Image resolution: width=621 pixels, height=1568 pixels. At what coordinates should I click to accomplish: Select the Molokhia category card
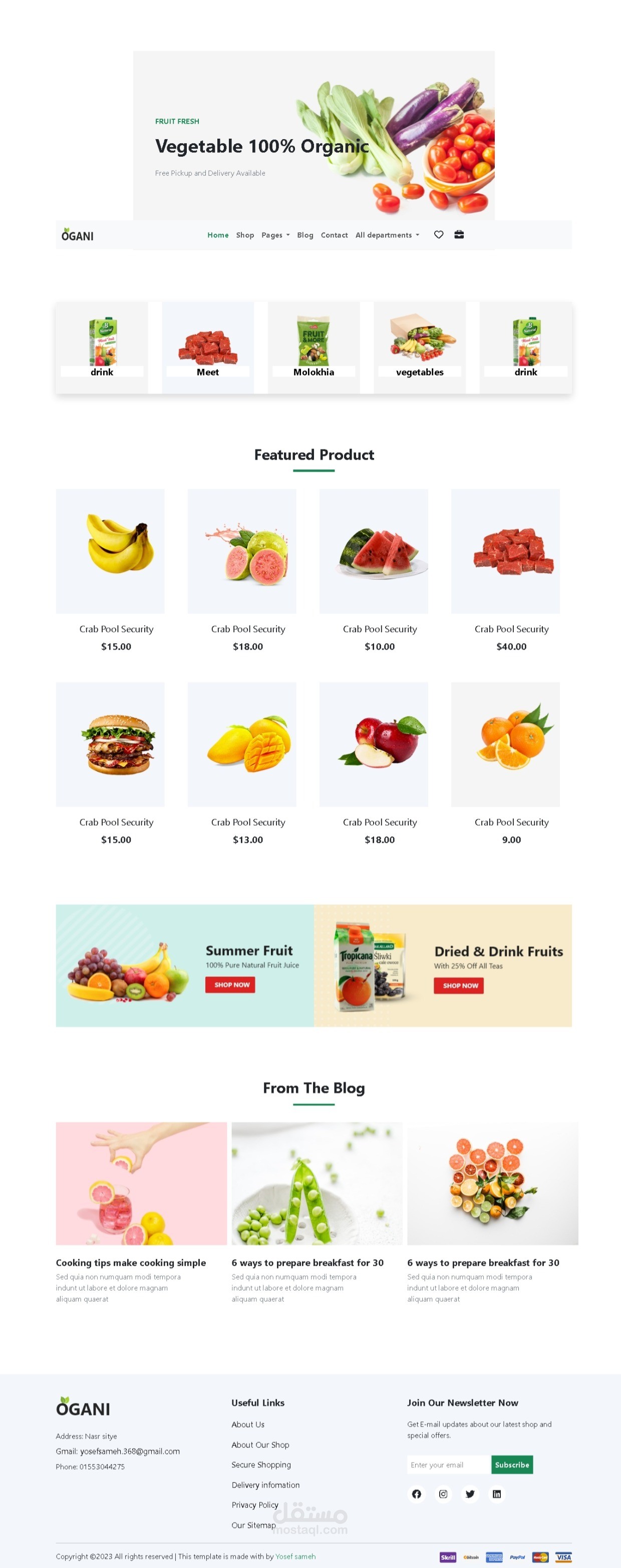(x=314, y=347)
